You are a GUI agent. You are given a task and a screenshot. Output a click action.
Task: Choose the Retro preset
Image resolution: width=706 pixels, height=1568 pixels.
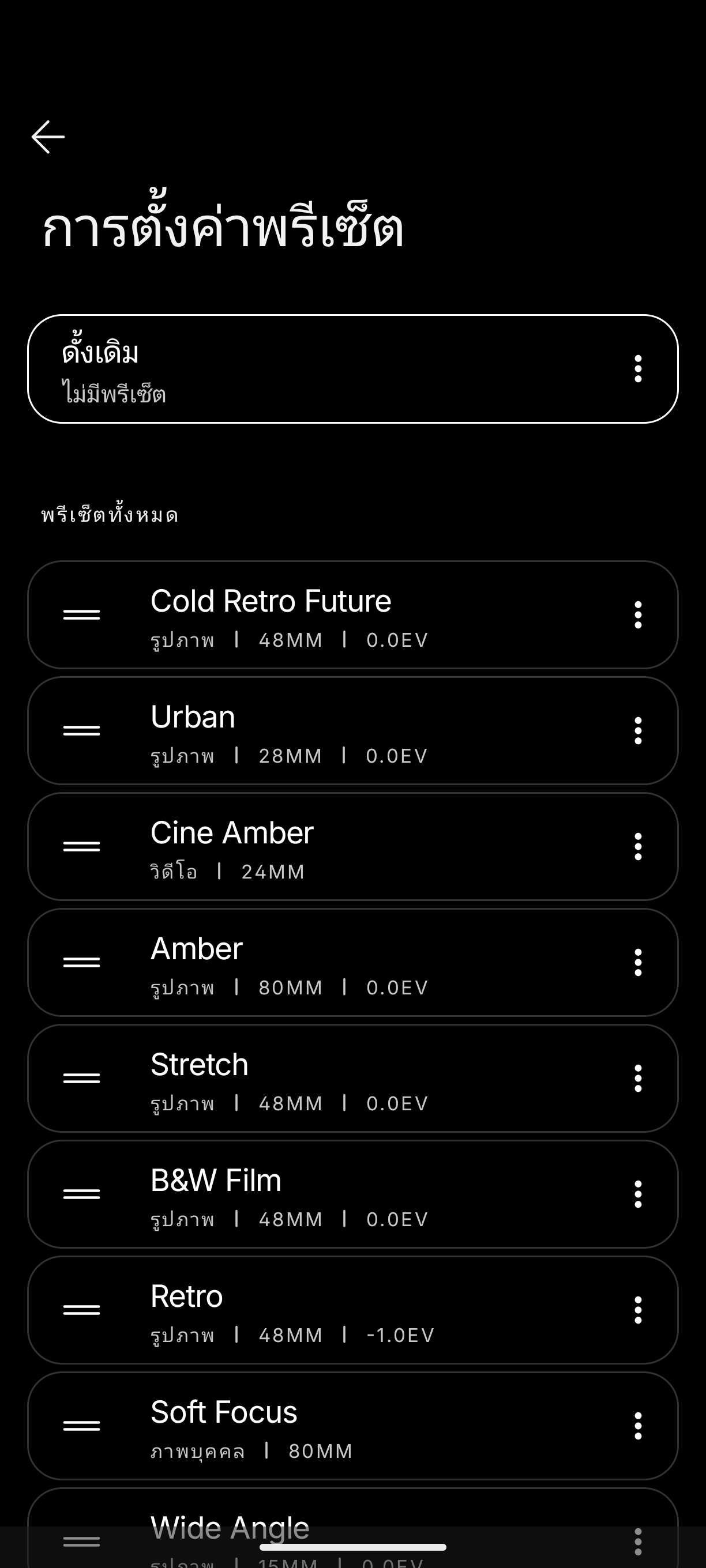point(352,1310)
